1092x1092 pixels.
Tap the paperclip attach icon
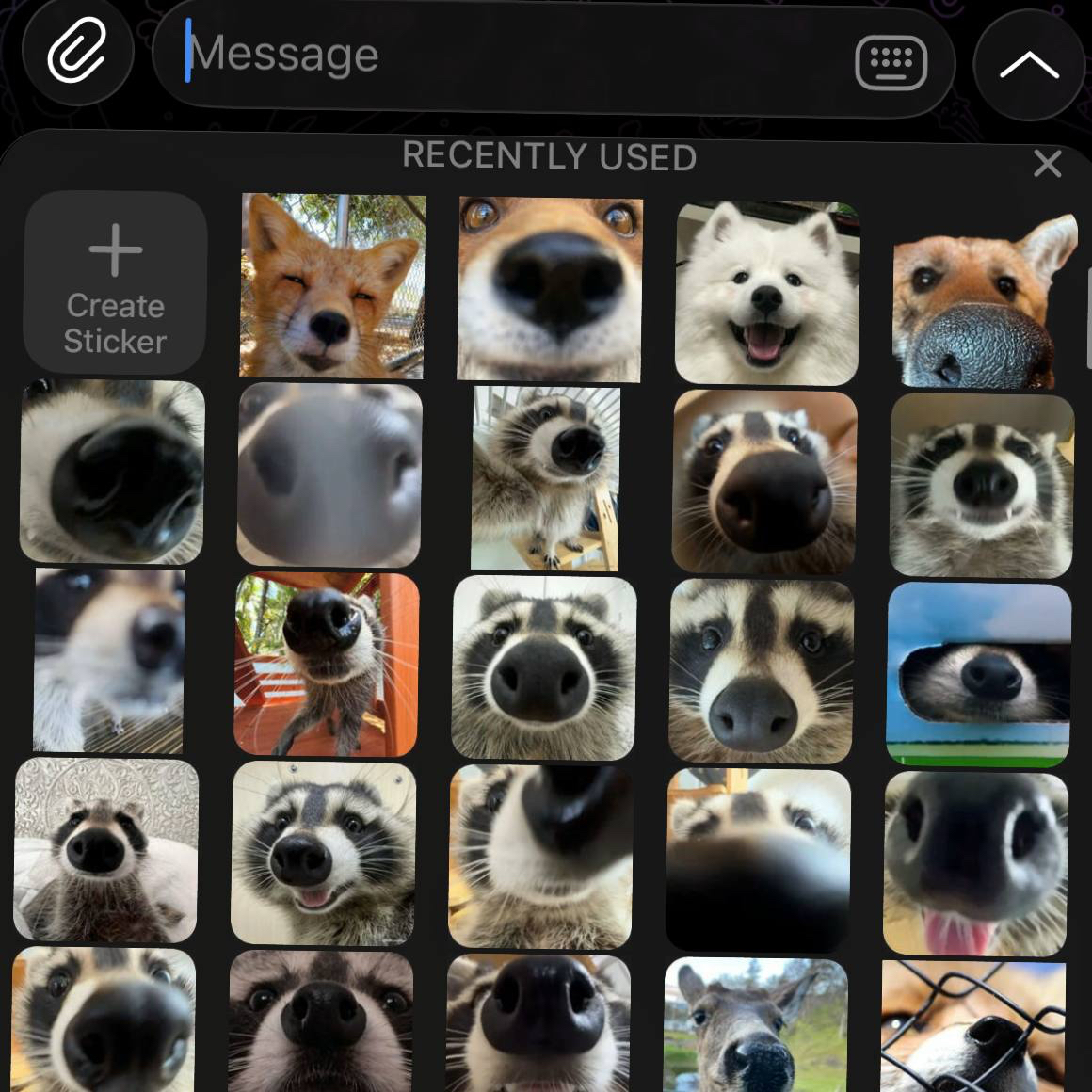point(77,54)
